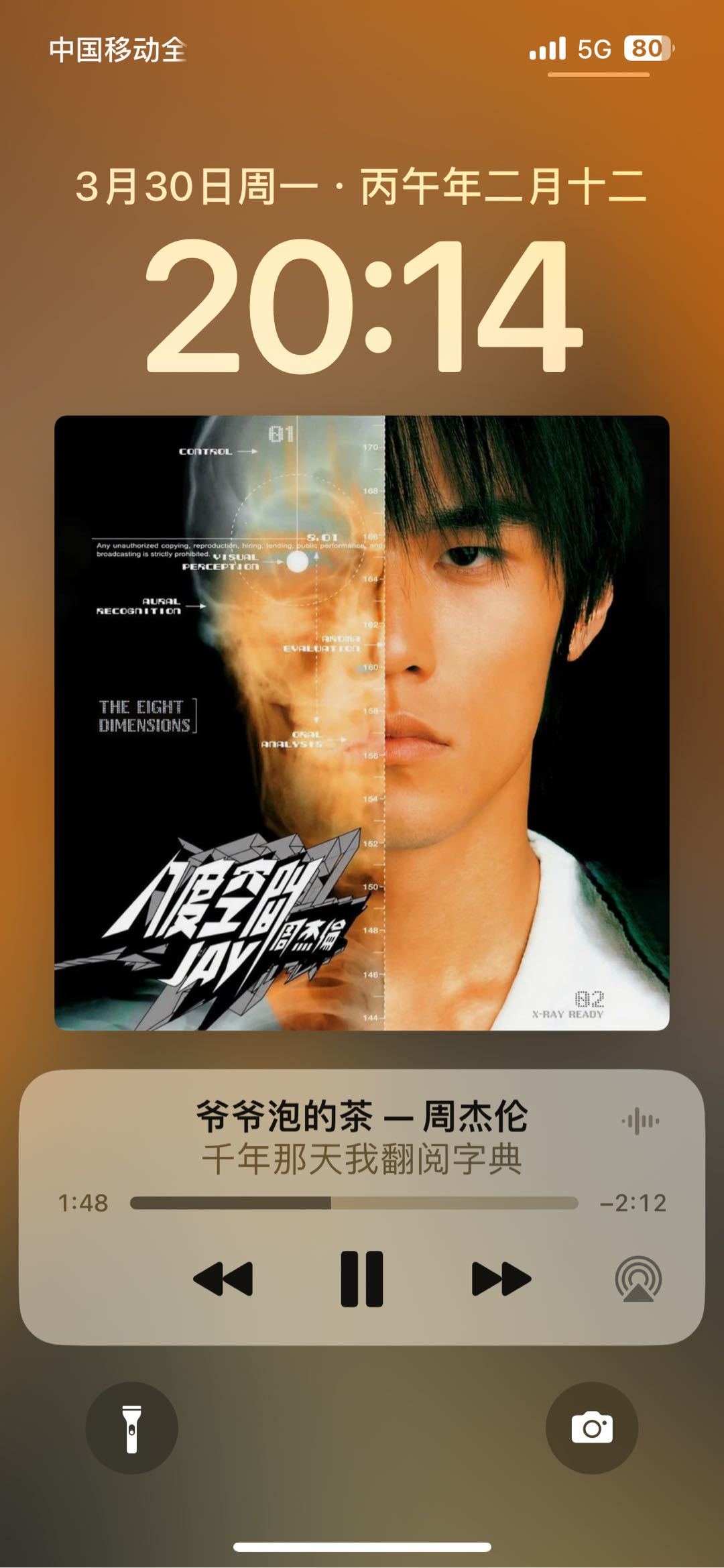Viewport: 724px width, 1568px height.
Task: Go back to the previous track
Action: pyautogui.click(x=223, y=1278)
